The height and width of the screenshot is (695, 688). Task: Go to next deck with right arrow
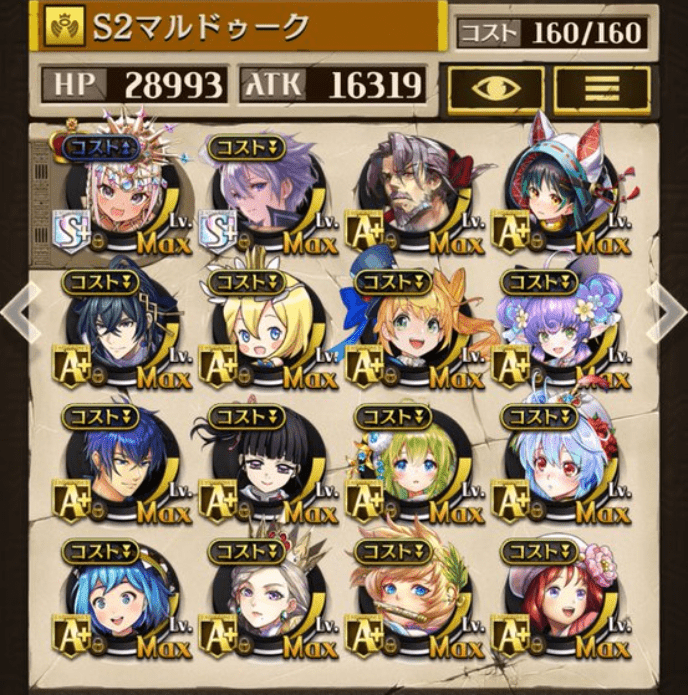(667, 314)
